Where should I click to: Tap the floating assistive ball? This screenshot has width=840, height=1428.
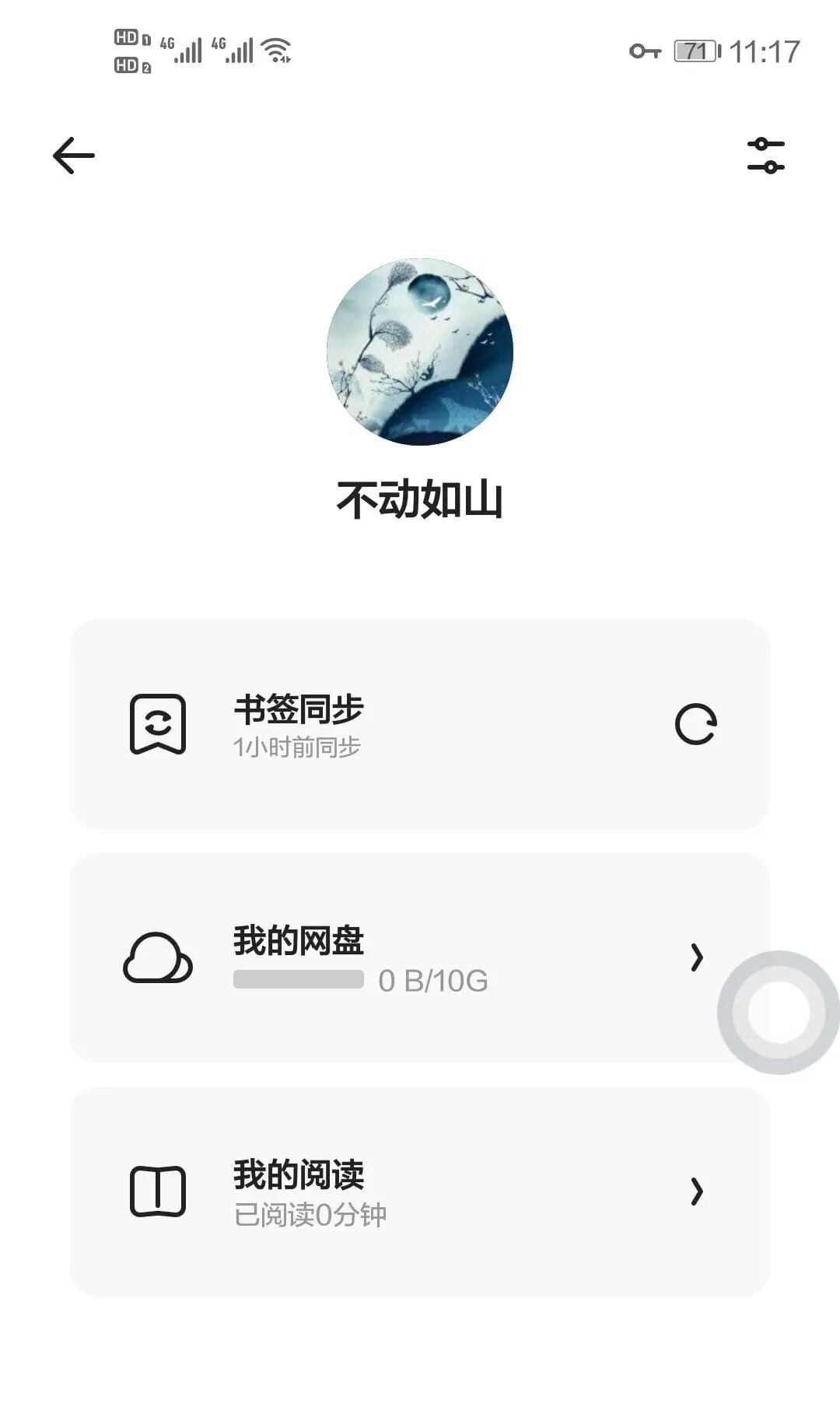coord(778,1012)
